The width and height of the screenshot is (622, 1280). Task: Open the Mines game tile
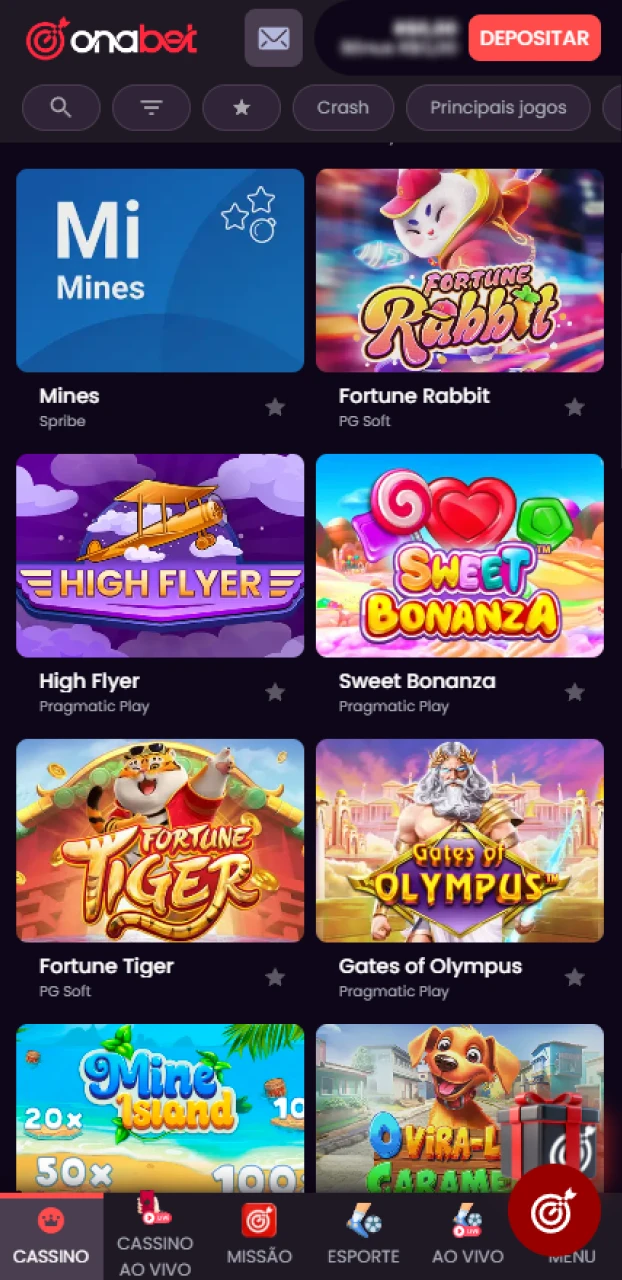click(x=160, y=270)
